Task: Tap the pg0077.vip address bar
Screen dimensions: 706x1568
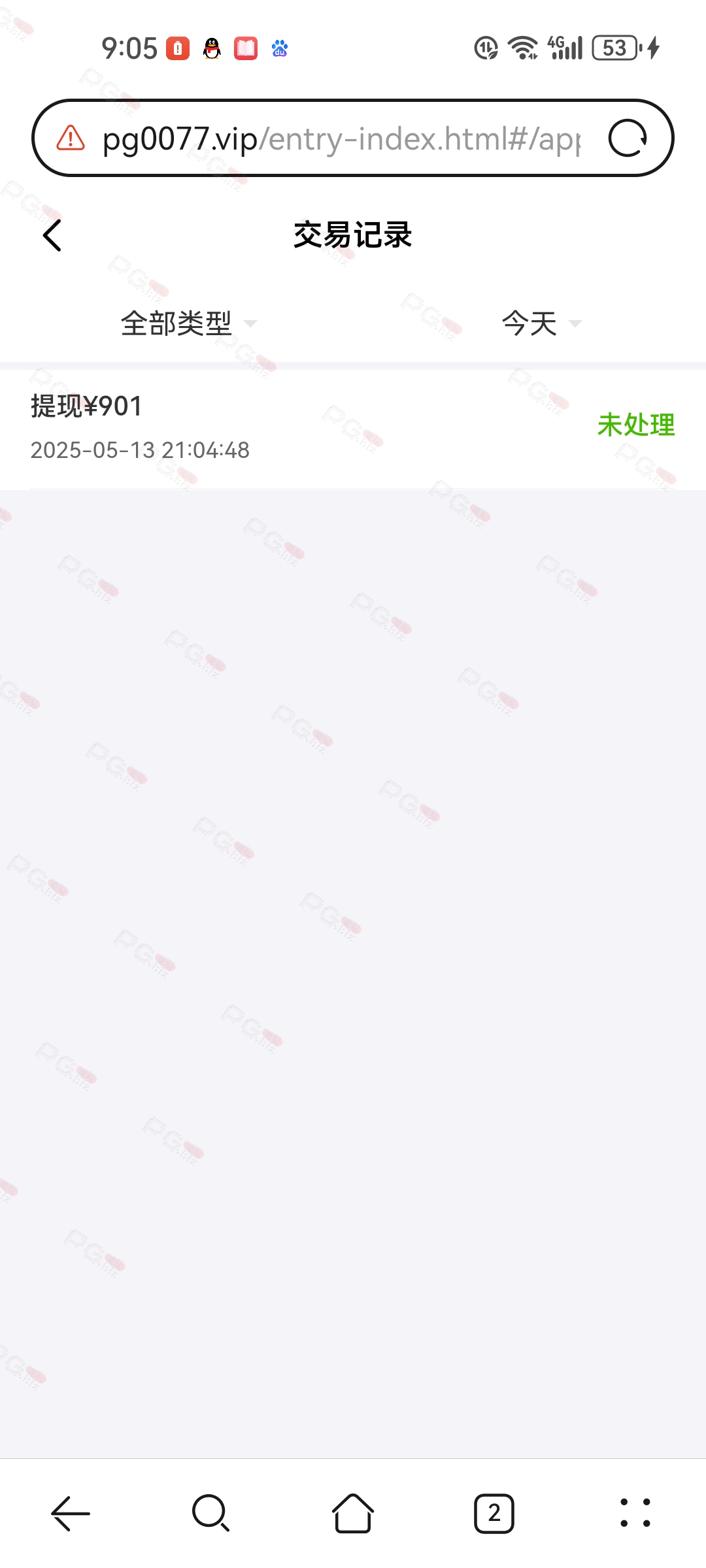Action: [340, 139]
